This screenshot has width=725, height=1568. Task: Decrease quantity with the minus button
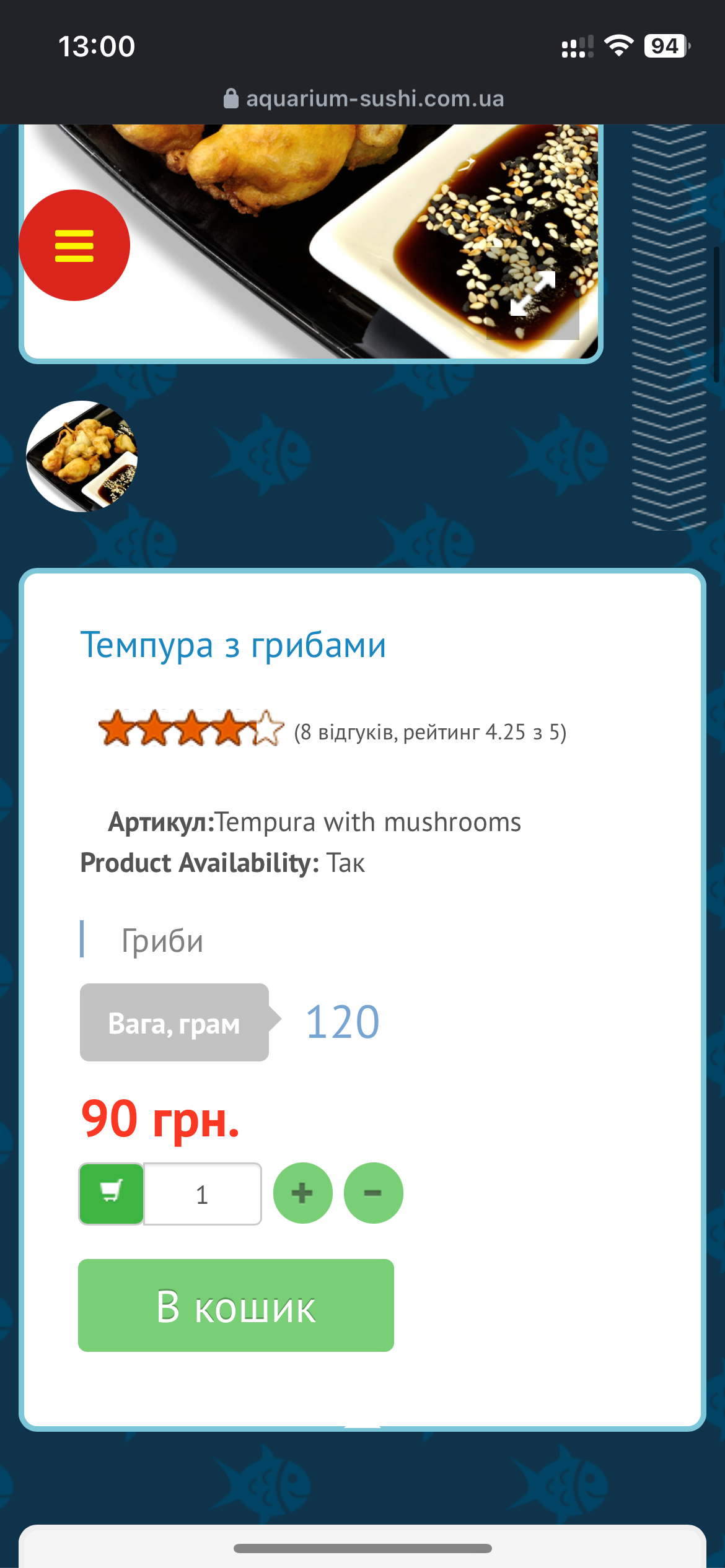click(x=374, y=1193)
